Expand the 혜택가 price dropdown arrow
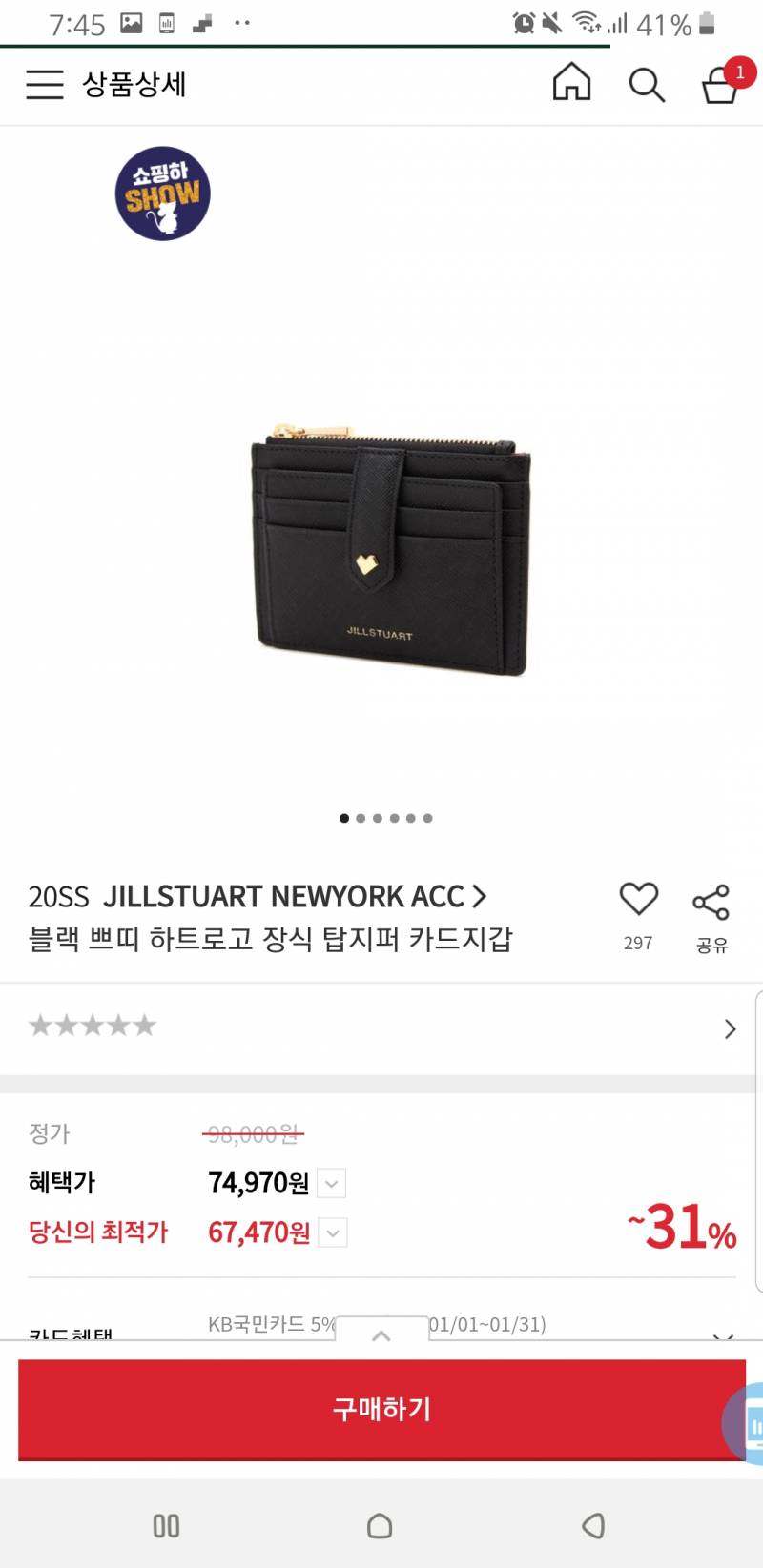Viewport: 763px width, 1568px height. tap(330, 1183)
